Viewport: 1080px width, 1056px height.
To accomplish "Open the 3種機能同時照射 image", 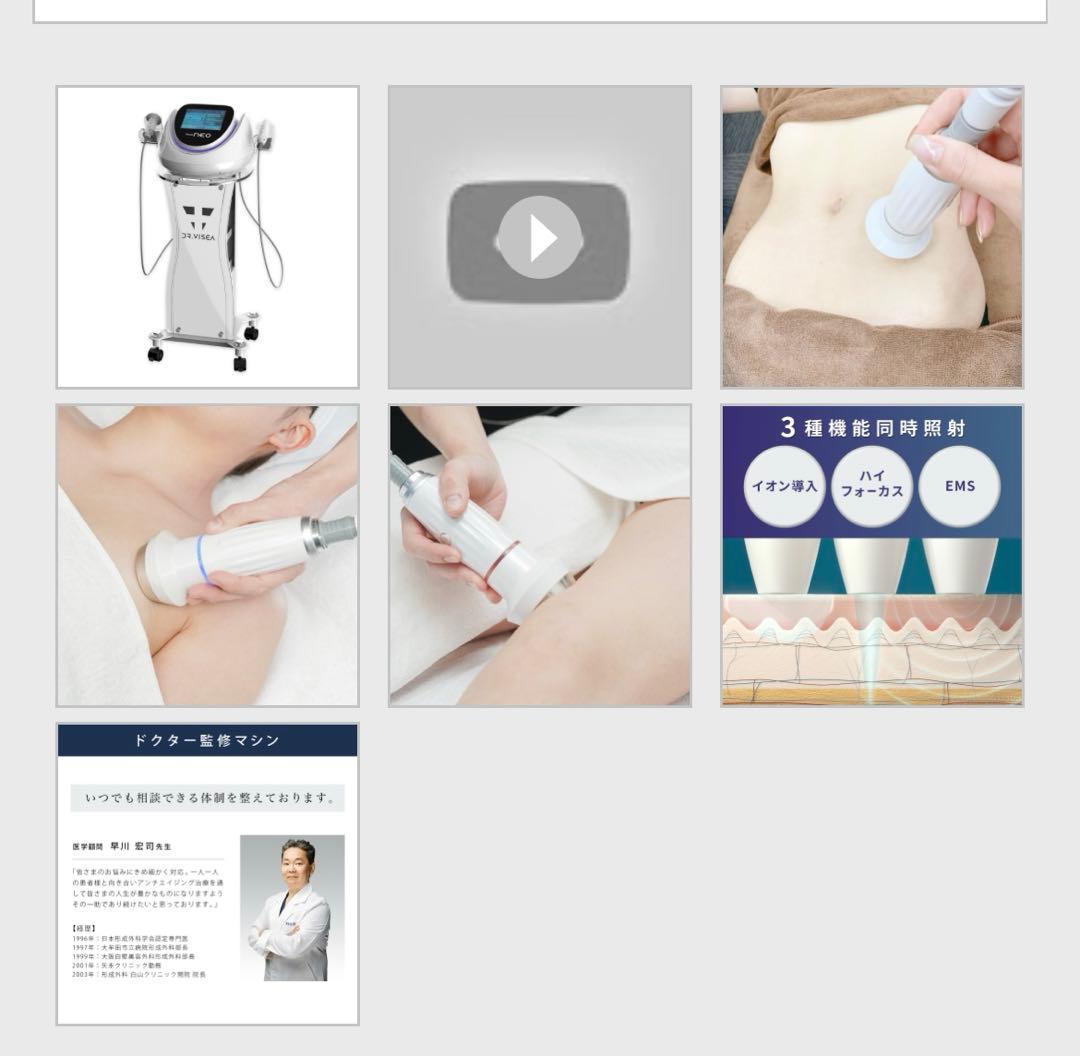I will coord(871,555).
